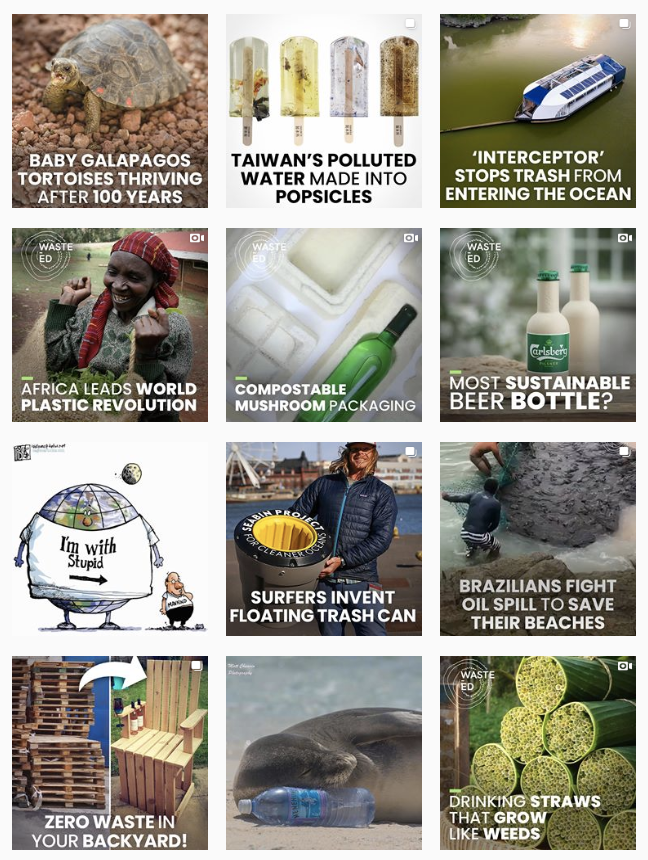Open zero waste in your backyard post
Screen dimensions: 648x860
point(110,753)
